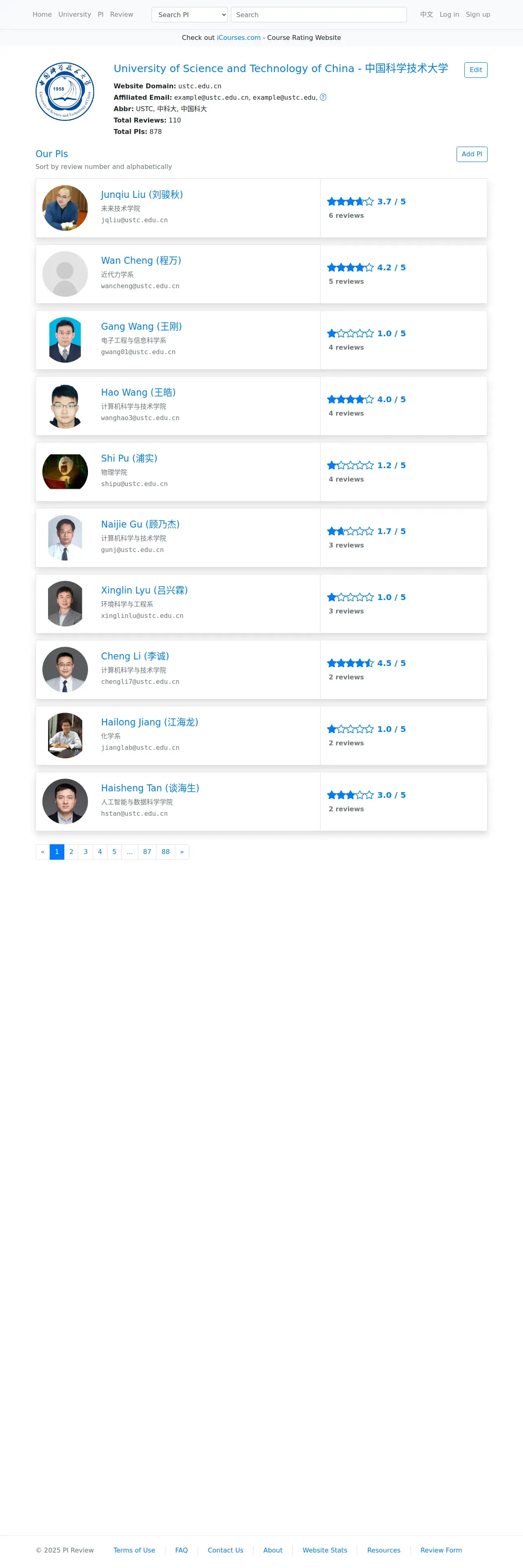This screenshot has height=1568, width=523.
Task: Tap the Edit university button
Action: [x=475, y=70]
